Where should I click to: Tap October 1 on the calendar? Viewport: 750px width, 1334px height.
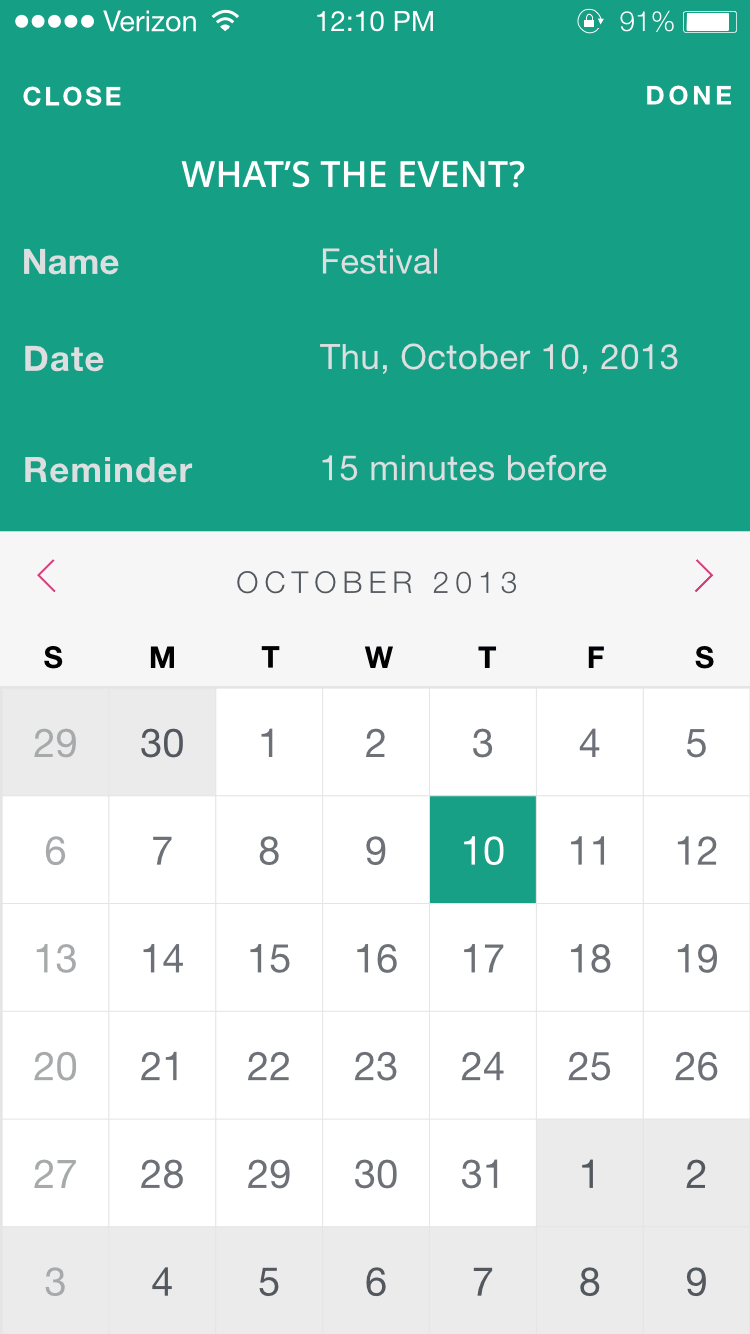[x=269, y=743]
